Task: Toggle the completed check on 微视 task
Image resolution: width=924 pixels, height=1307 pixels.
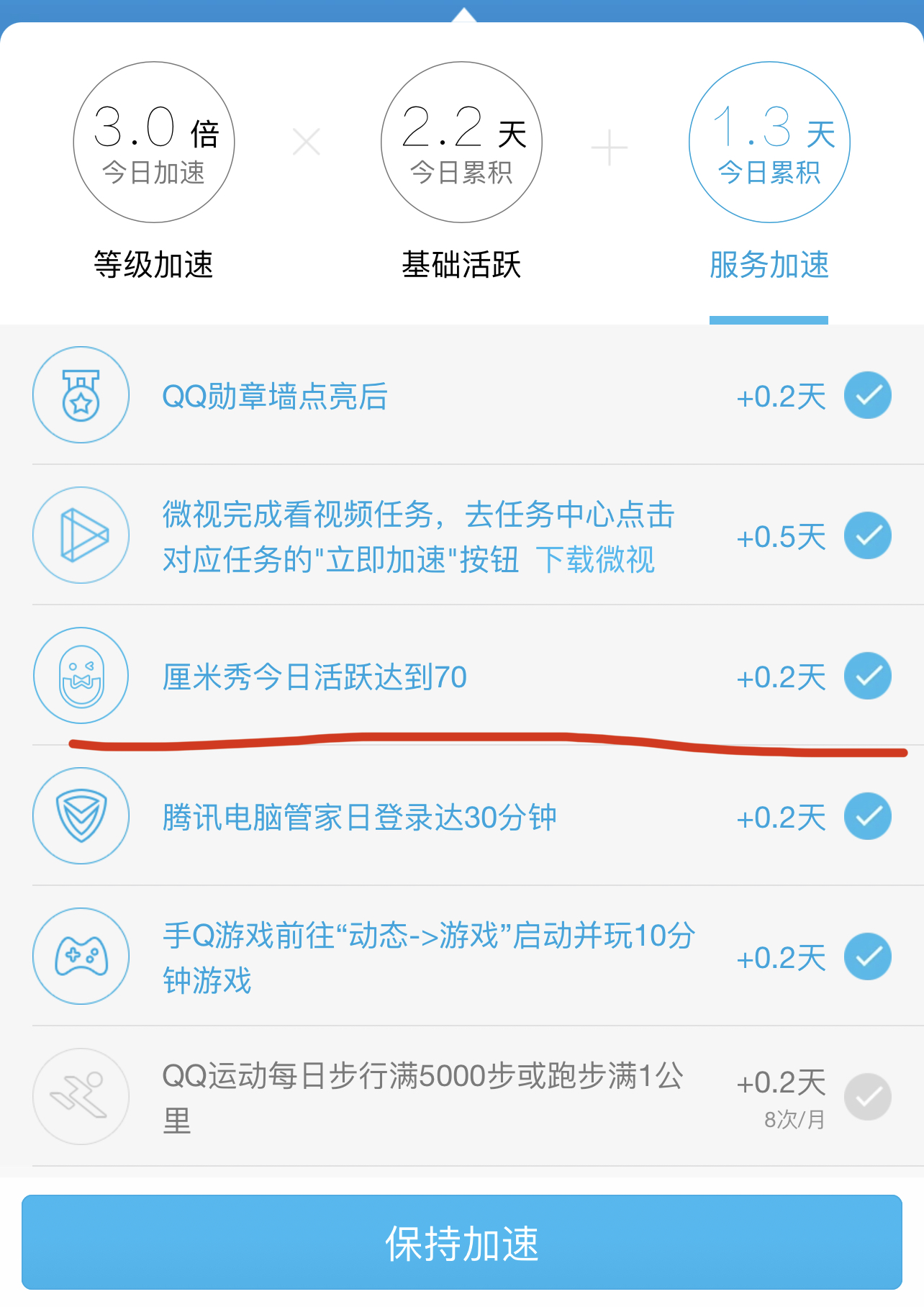Action: tap(868, 535)
